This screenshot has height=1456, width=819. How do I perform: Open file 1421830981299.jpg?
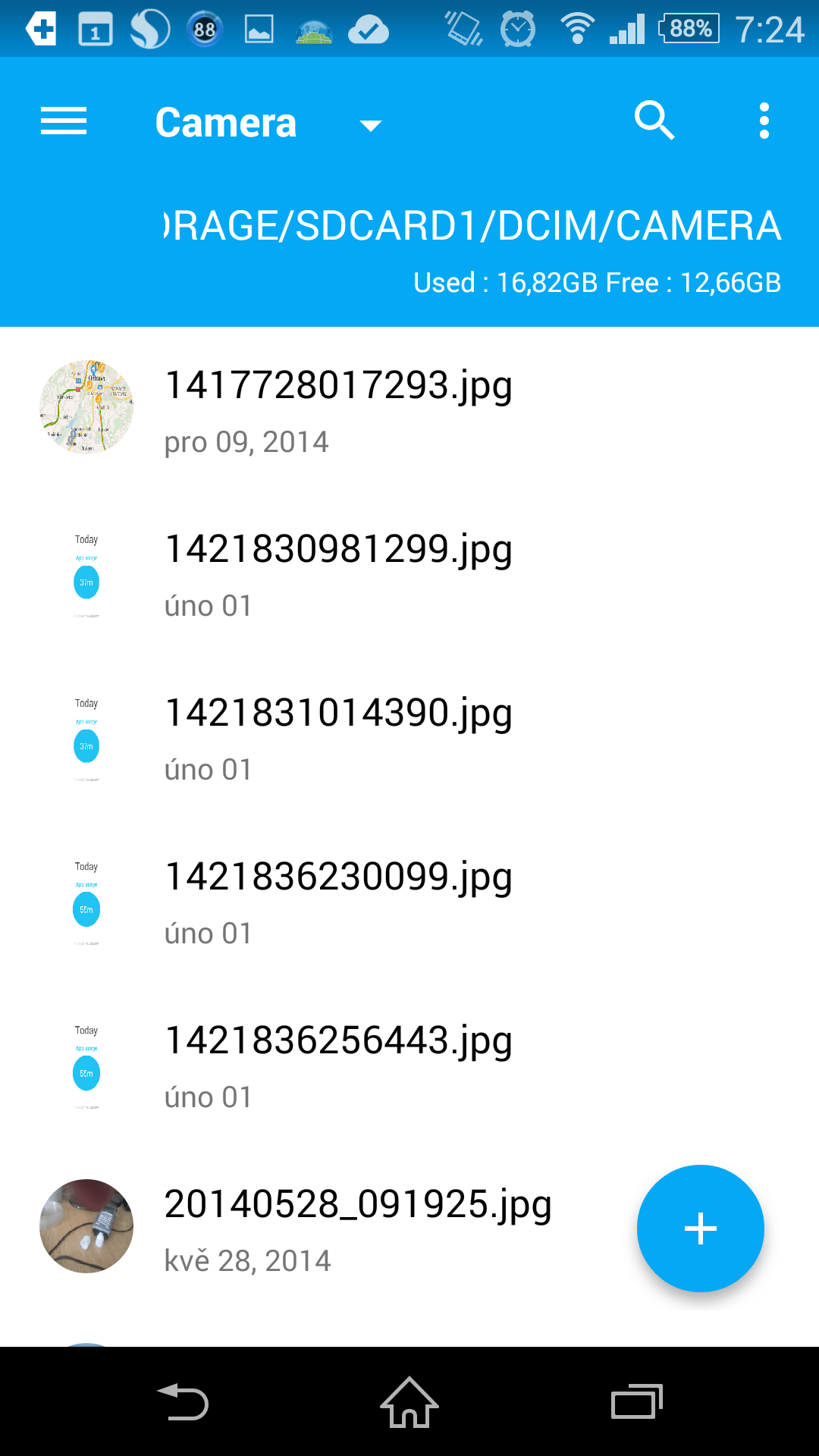338,574
